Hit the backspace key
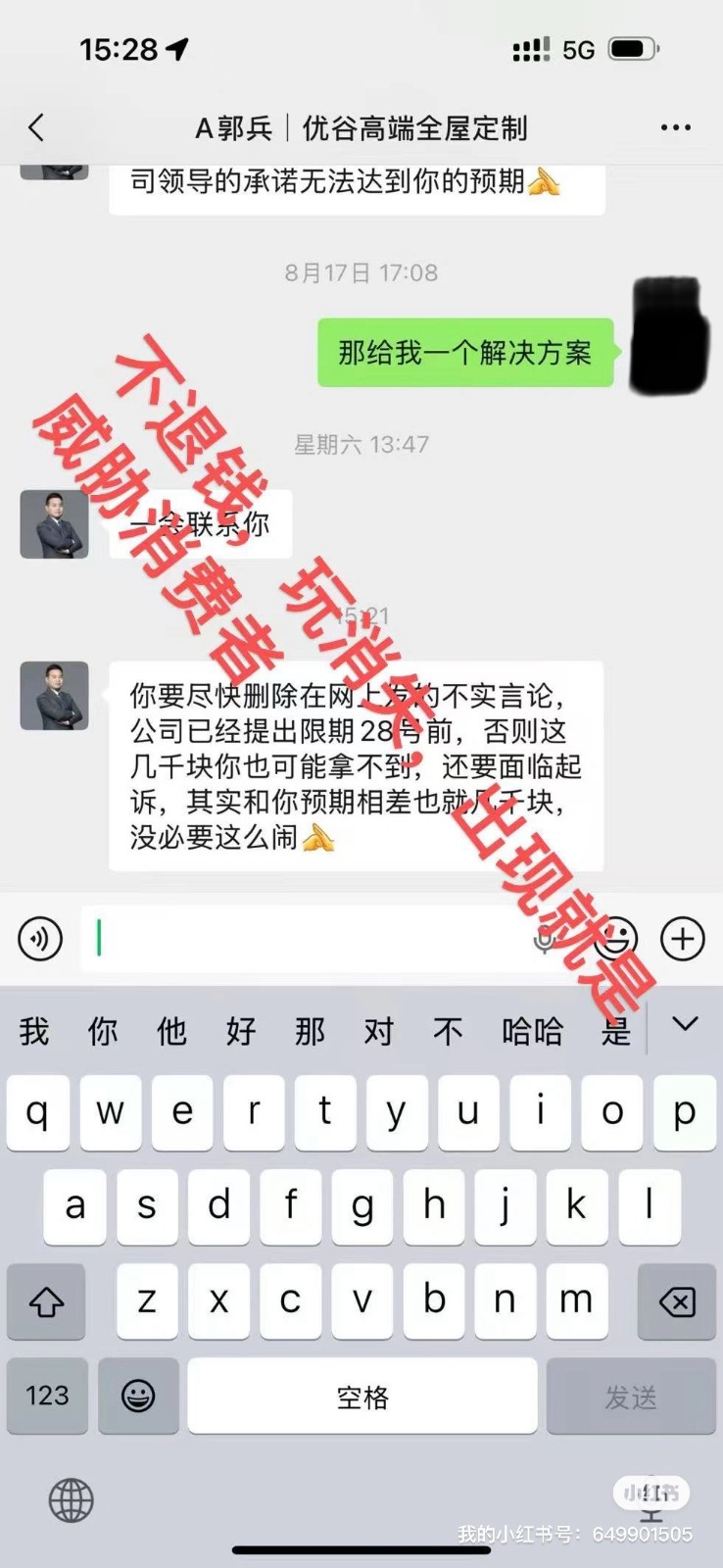The image size is (723, 1568). [x=676, y=1301]
